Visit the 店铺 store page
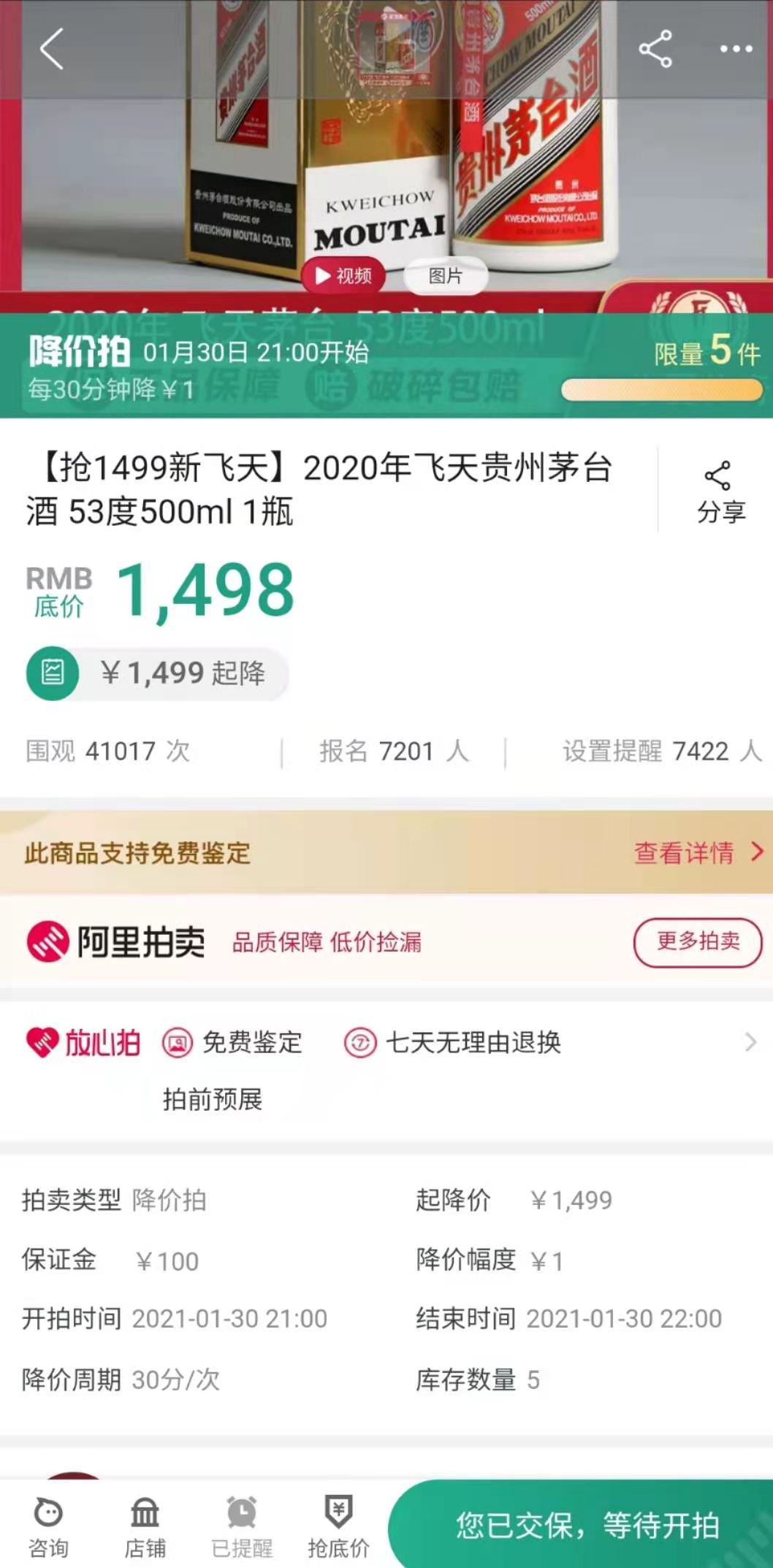773x1568 pixels. pyautogui.click(x=145, y=1526)
